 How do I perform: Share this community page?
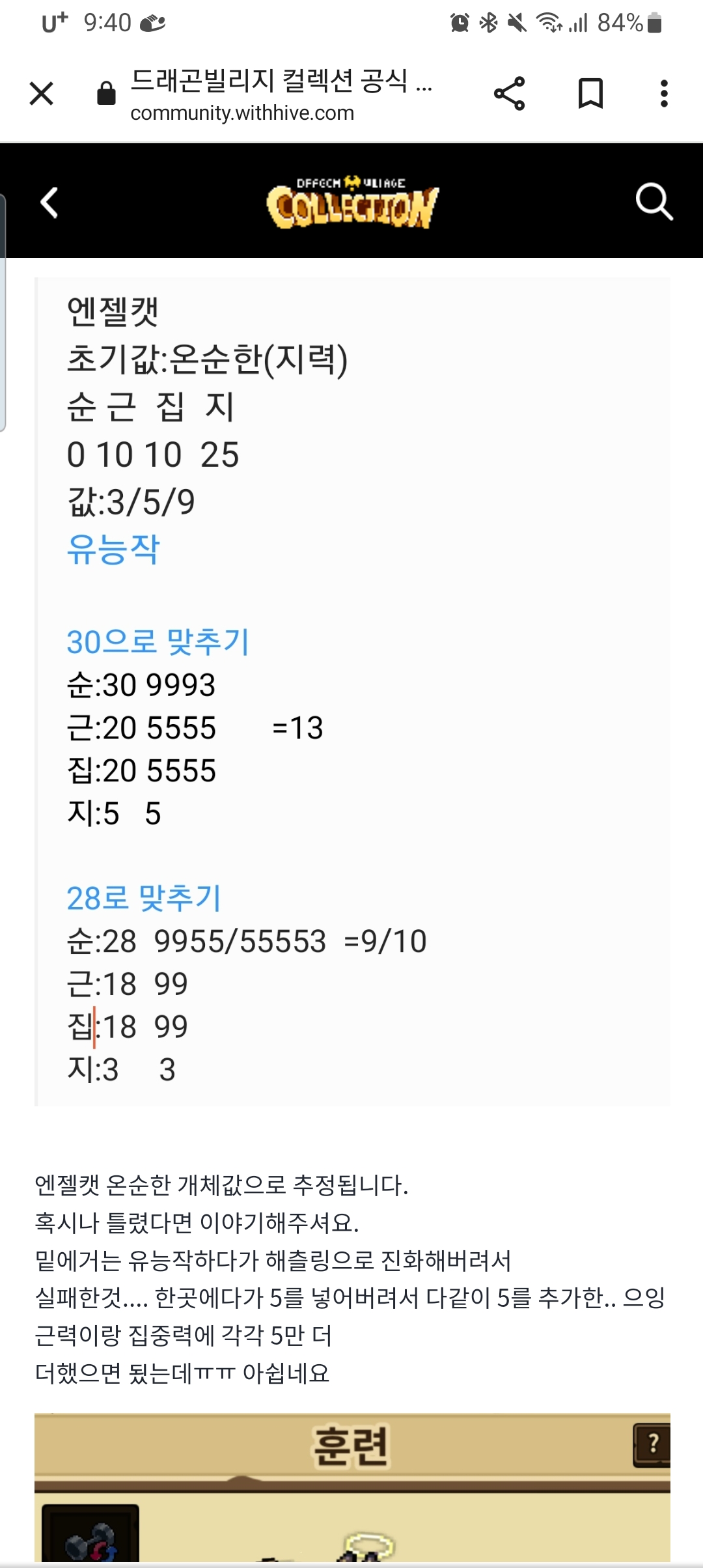coord(509,94)
